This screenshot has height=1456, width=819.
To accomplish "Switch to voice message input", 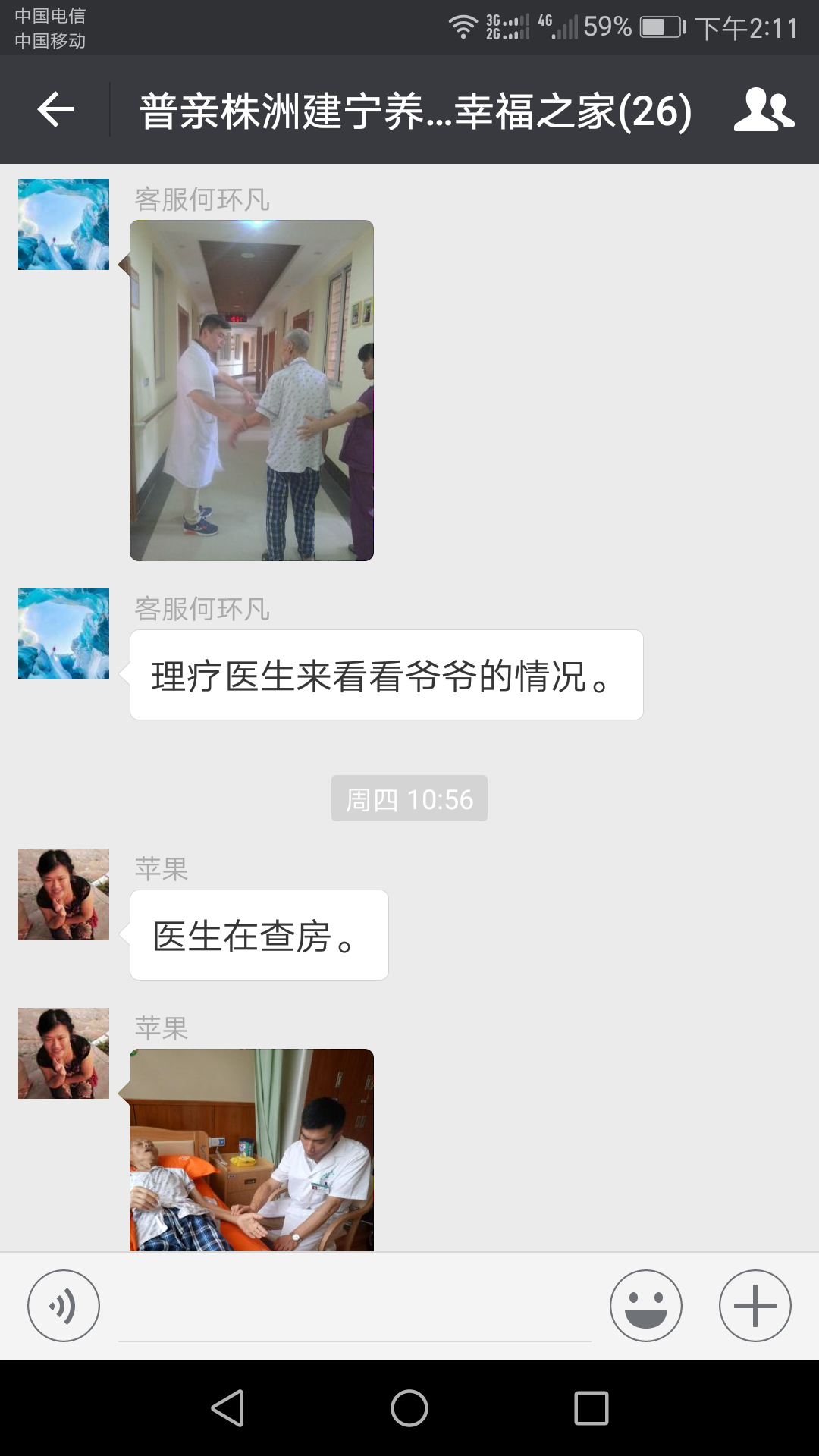I will [x=64, y=1306].
